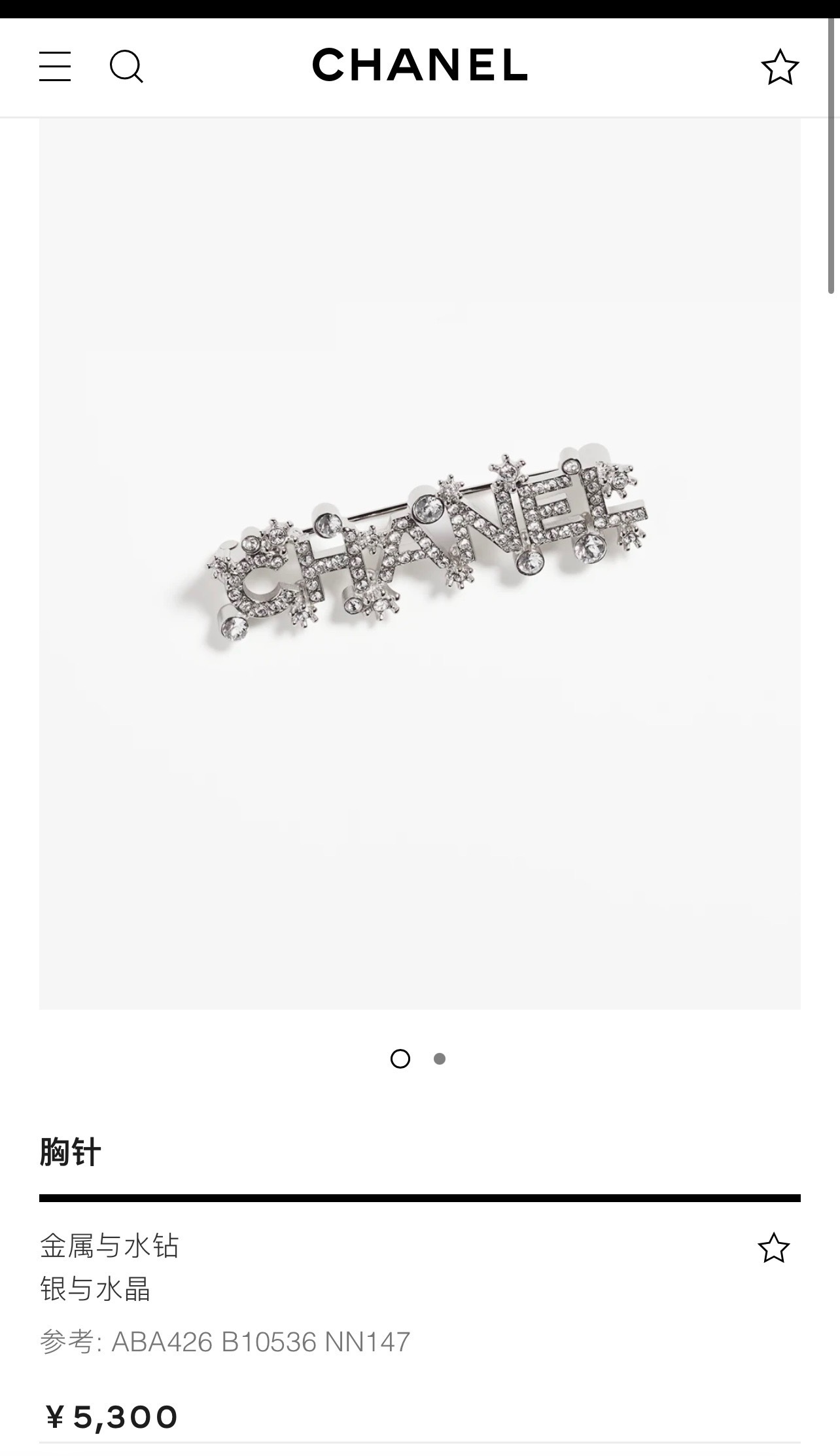Open the search magnifier icon
840x1456 pixels.
click(x=126, y=67)
